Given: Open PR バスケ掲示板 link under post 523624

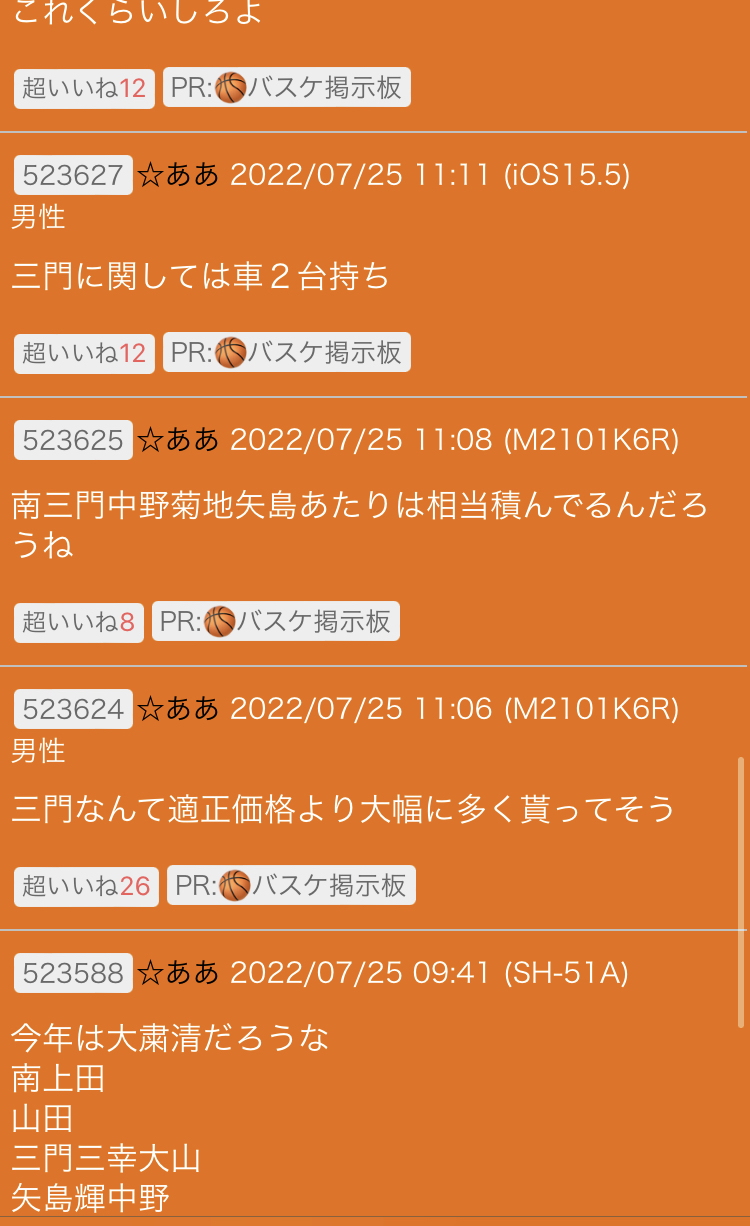Looking at the screenshot, I should pos(291,885).
